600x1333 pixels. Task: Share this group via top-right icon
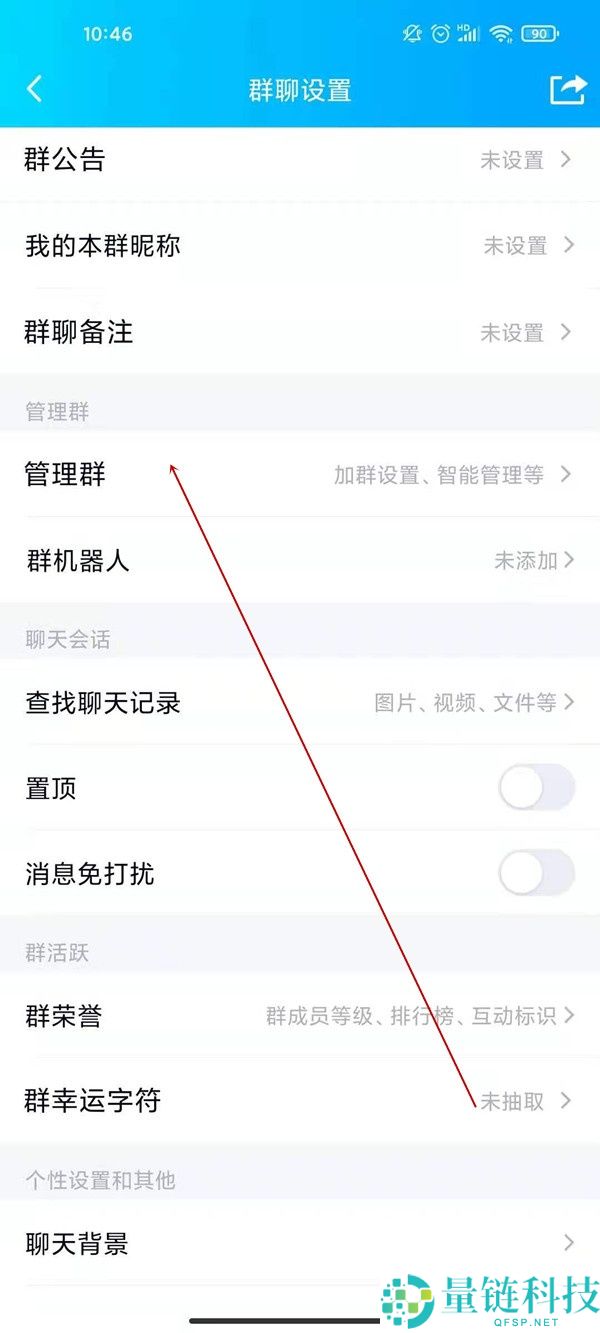point(567,90)
